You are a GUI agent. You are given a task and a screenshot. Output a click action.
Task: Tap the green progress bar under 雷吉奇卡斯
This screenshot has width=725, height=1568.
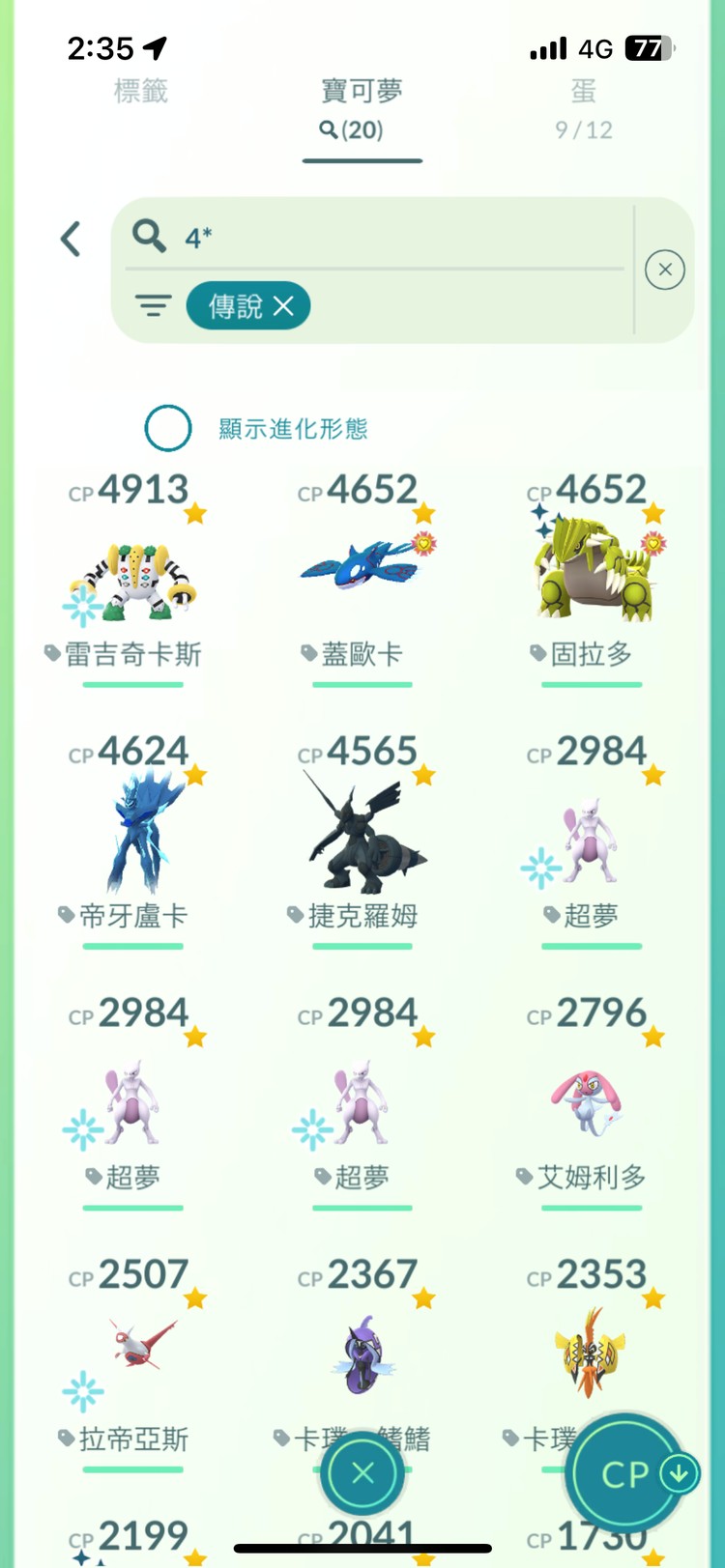132,683
